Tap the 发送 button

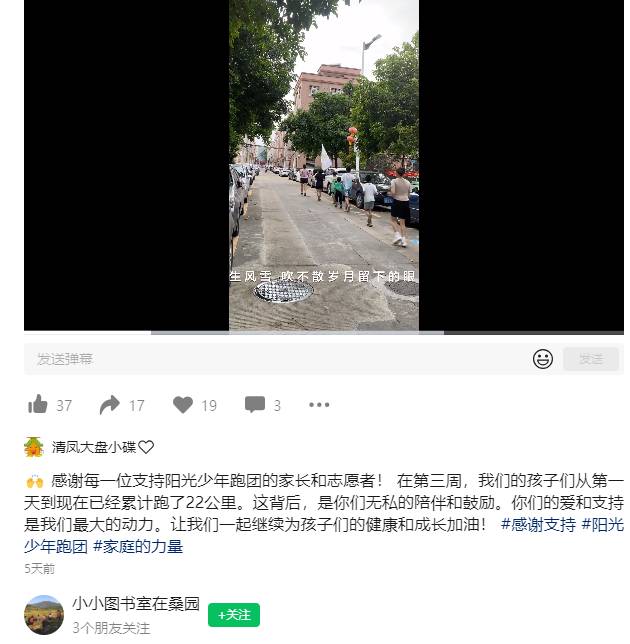(591, 359)
